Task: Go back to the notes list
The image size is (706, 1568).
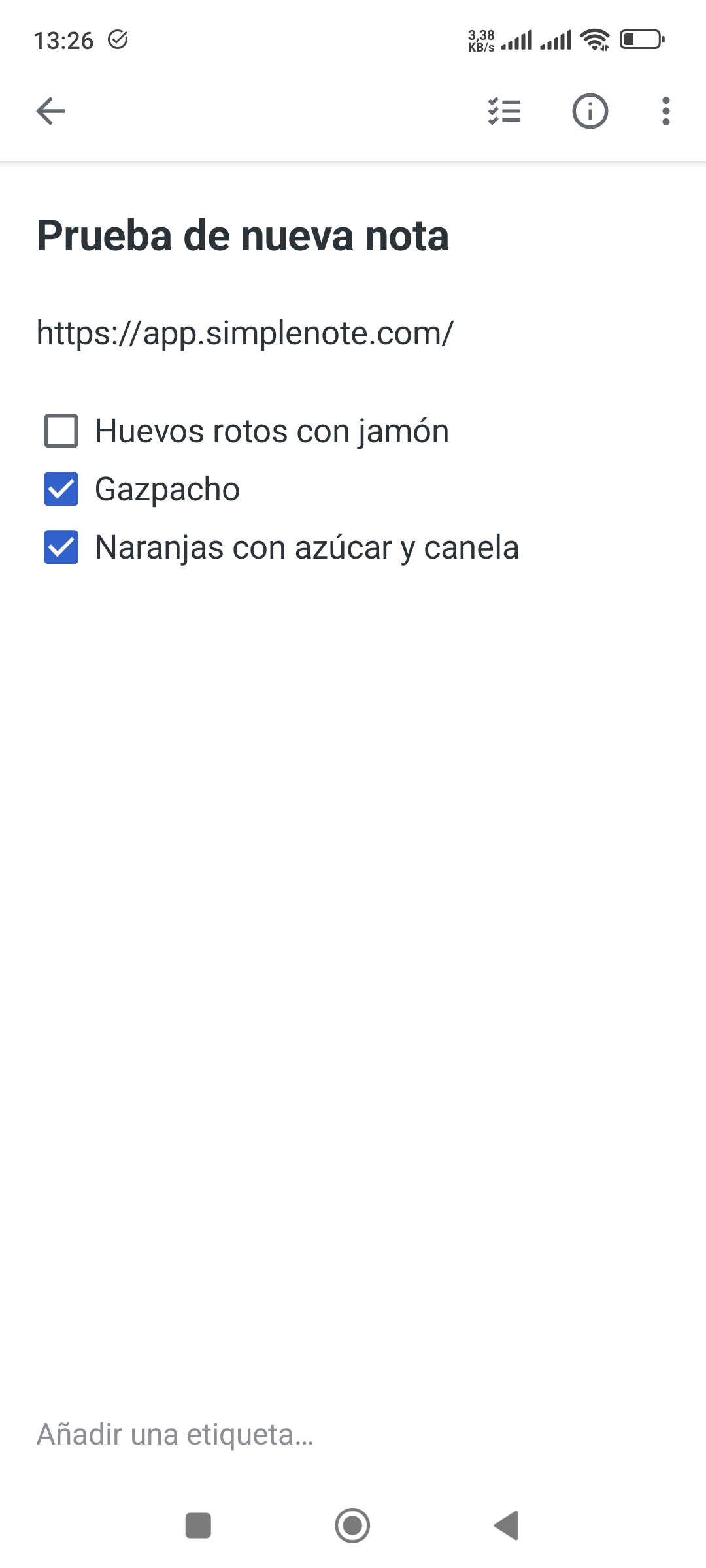Action: coord(50,111)
